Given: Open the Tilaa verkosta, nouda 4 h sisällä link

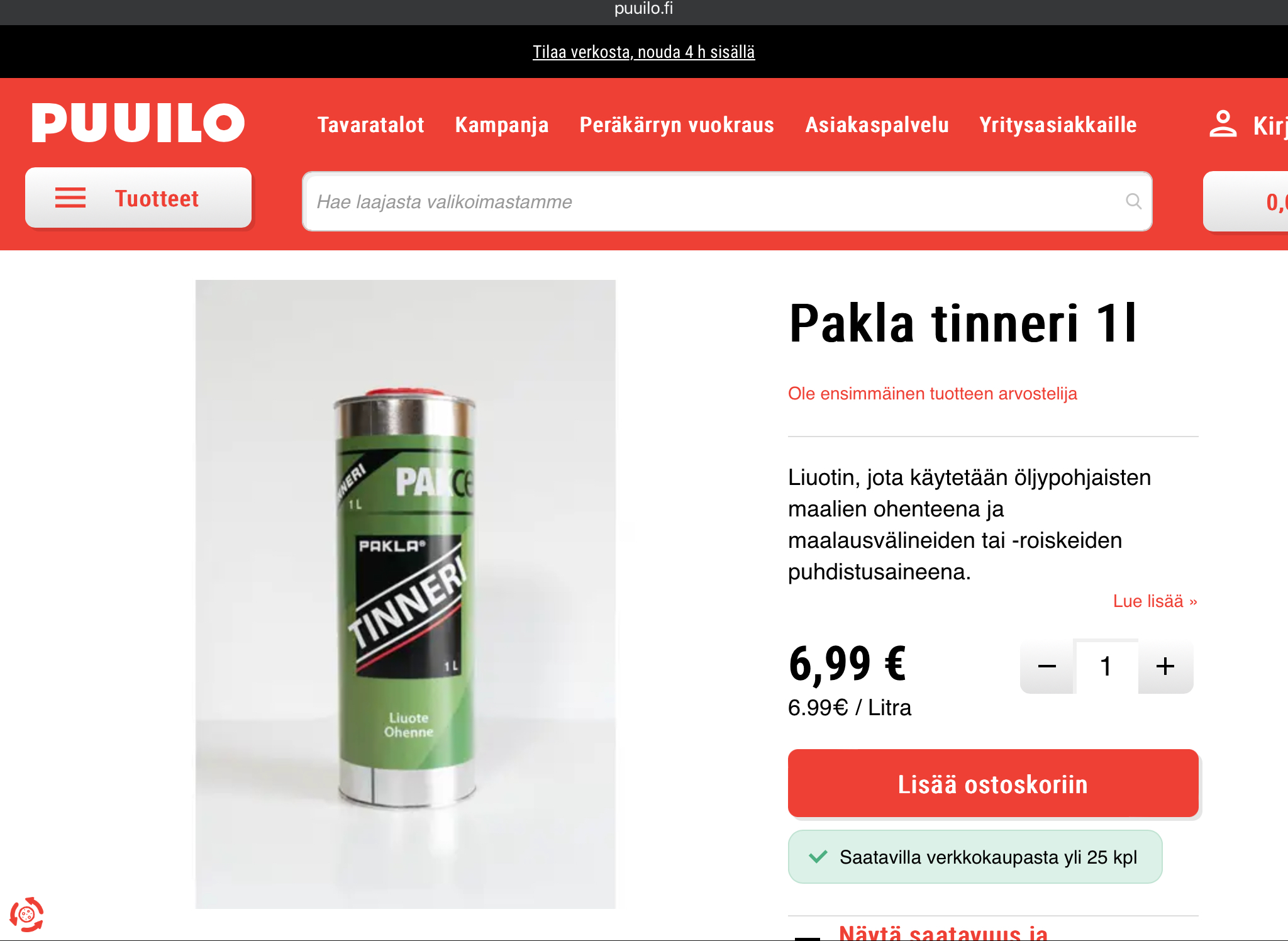Looking at the screenshot, I should (x=643, y=52).
